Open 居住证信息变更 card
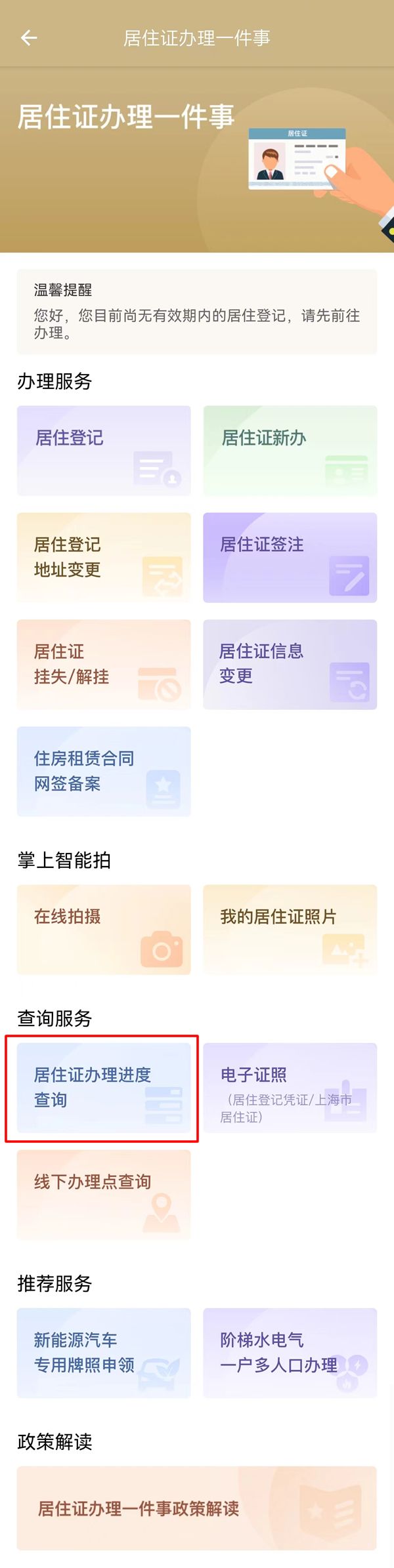The height and width of the screenshot is (1568, 394). tap(290, 664)
